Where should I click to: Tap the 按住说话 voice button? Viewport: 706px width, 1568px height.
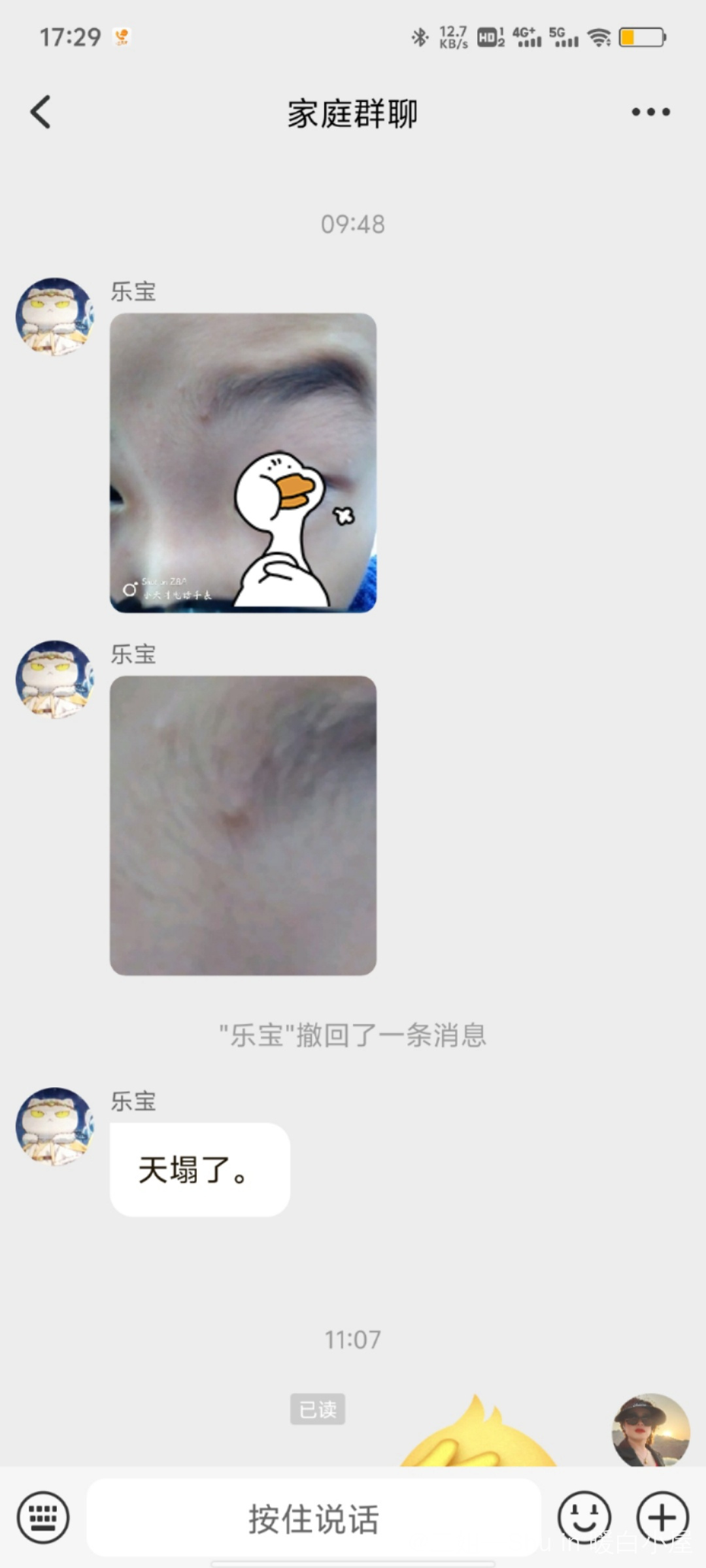tap(314, 1518)
